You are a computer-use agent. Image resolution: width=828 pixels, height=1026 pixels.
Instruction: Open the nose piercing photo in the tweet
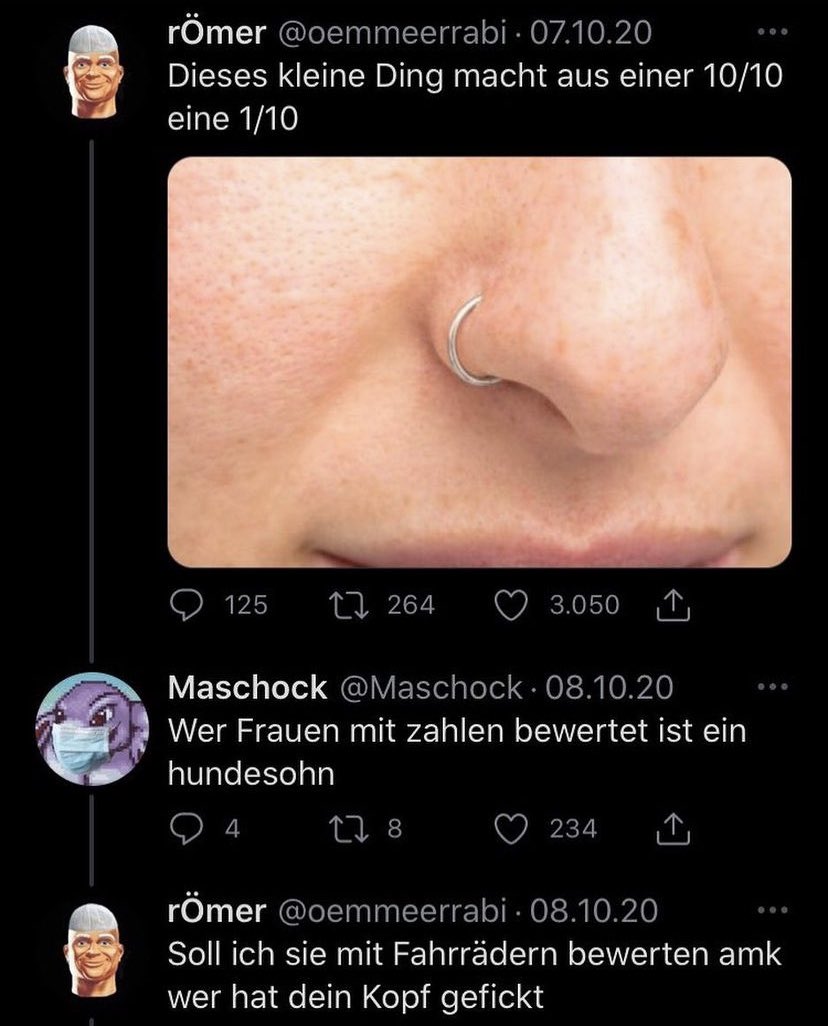pyautogui.click(x=479, y=362)
